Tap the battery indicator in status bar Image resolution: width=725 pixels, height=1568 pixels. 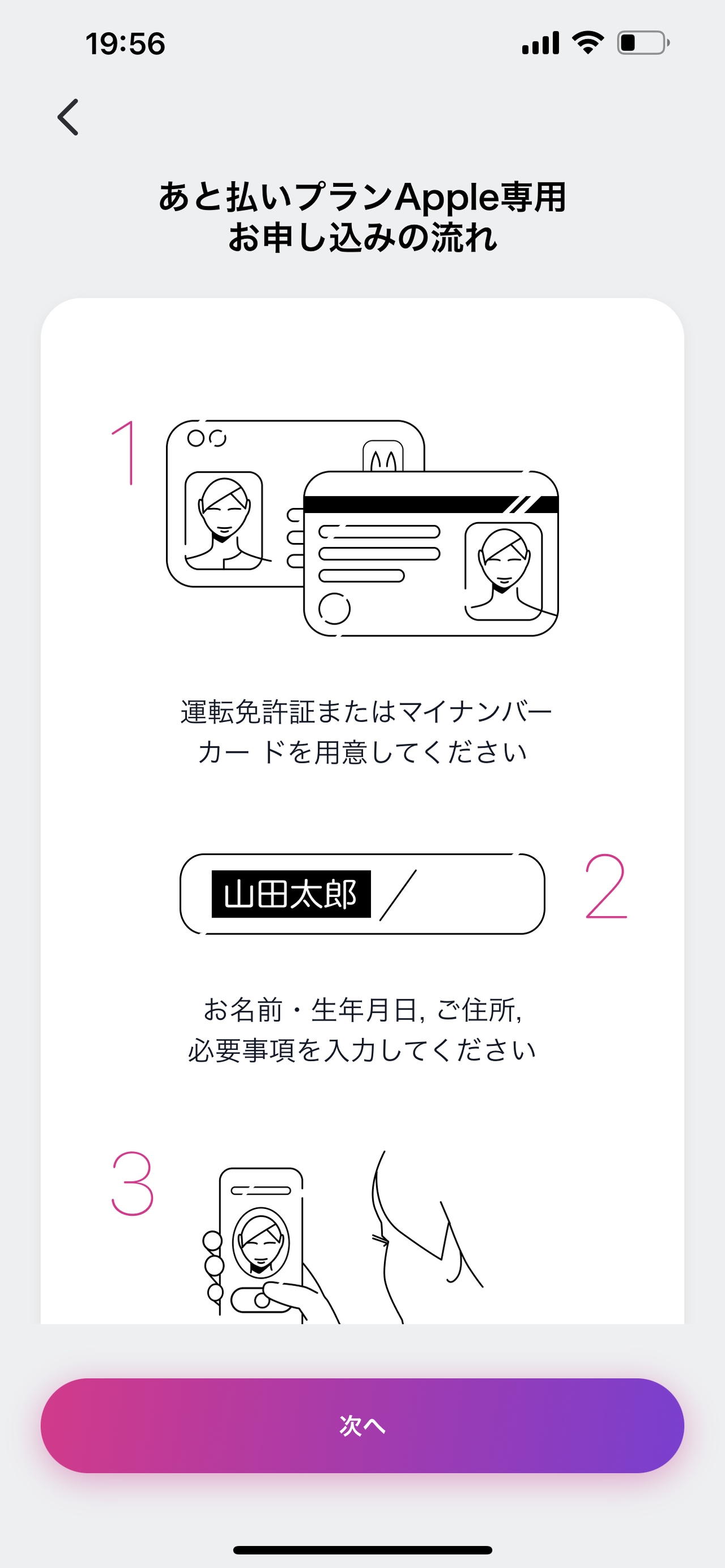[x=641, y=41]
